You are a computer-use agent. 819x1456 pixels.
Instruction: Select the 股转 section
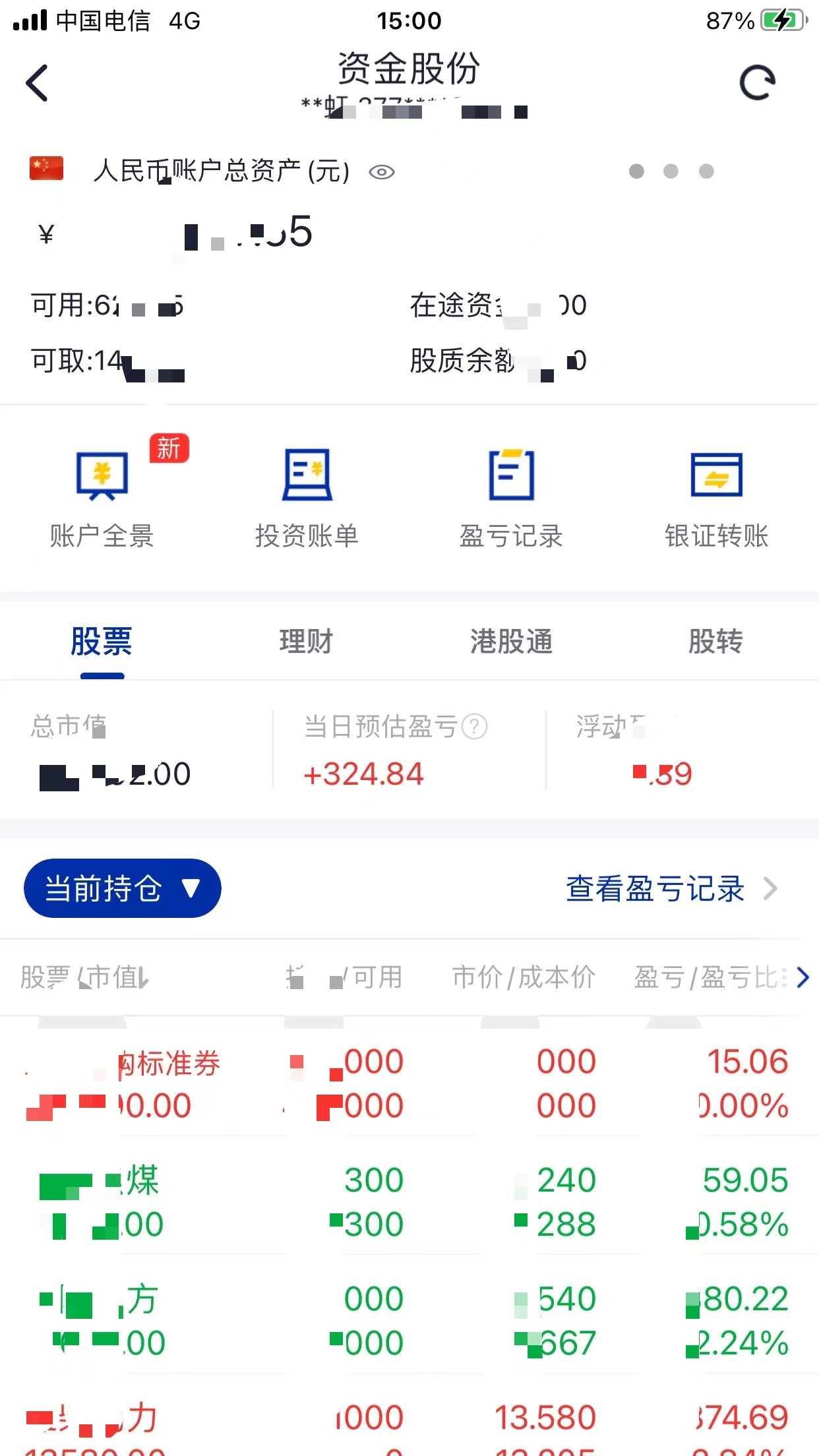click(x=716, y=640)
